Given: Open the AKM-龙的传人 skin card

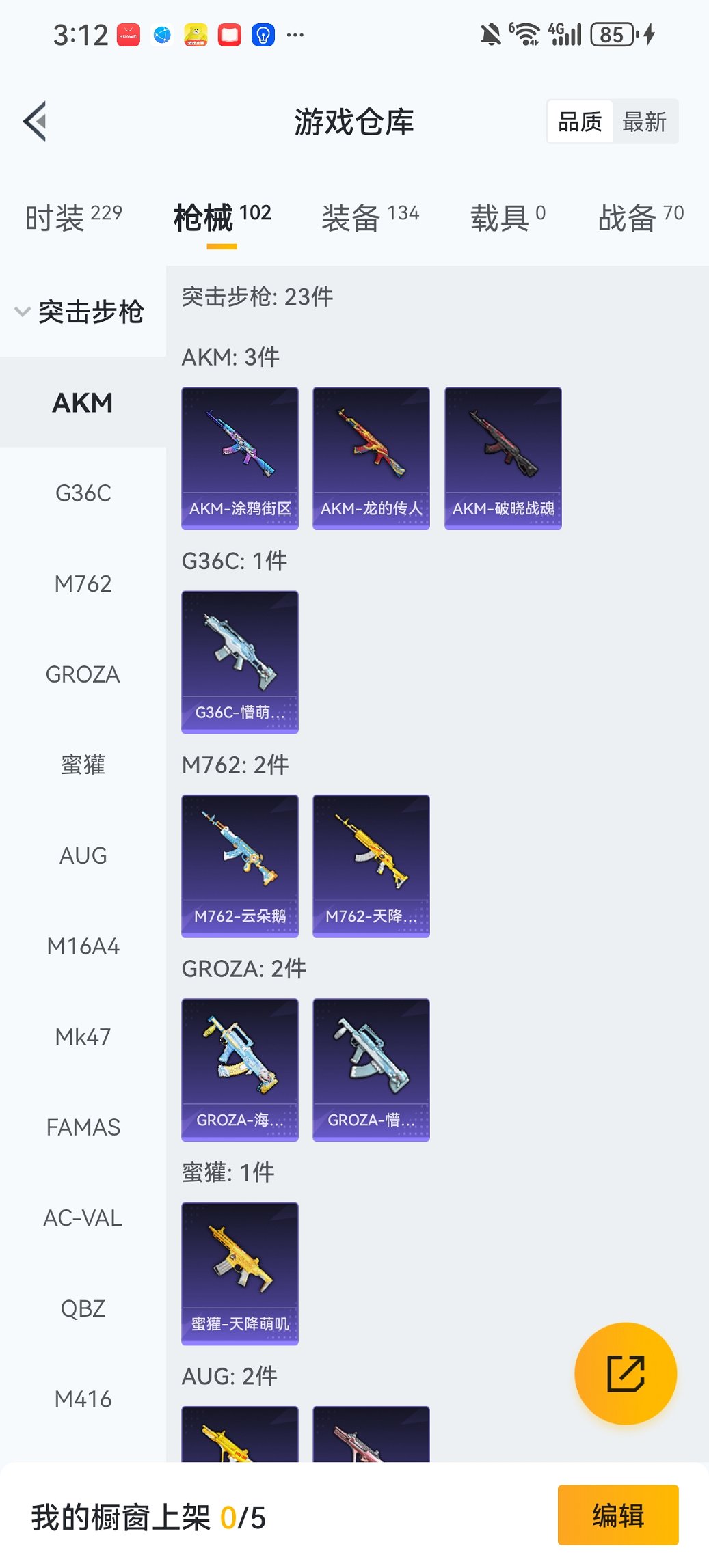Looking at the screenshot, I should (371, 458).
